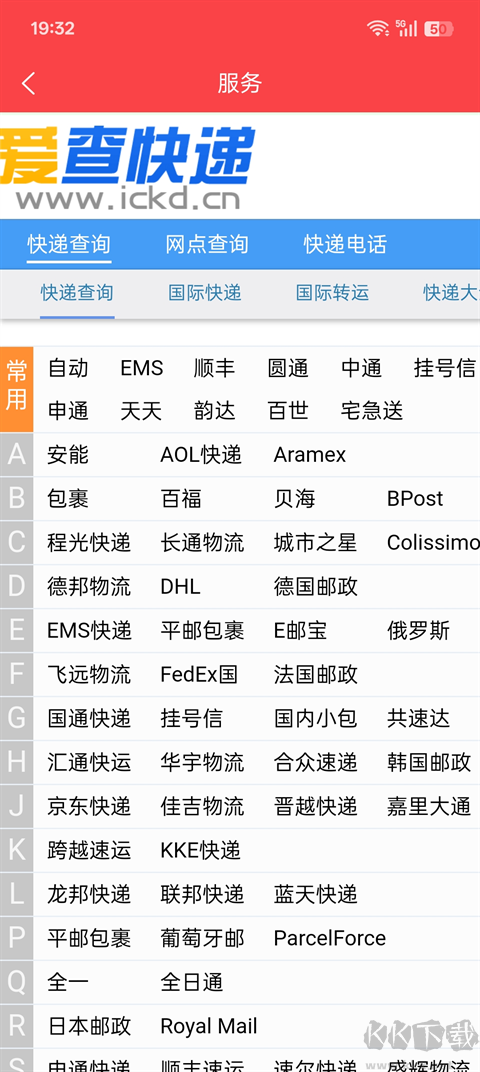This screenshot has width=480, height=1072.
Task: Select 京东快递 courier
Action: click(89, 806)
